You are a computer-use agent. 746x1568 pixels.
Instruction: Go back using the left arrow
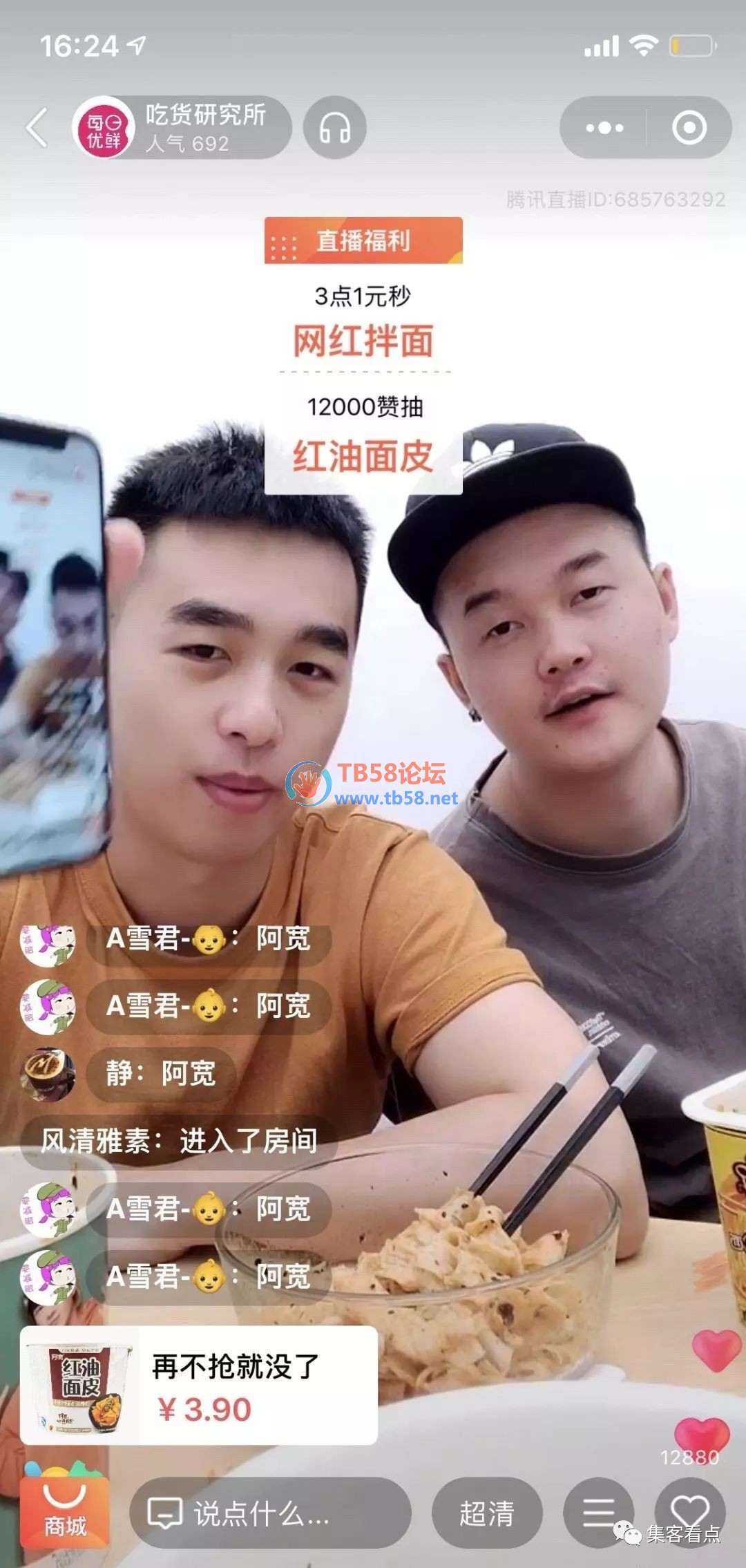[37, 128]
